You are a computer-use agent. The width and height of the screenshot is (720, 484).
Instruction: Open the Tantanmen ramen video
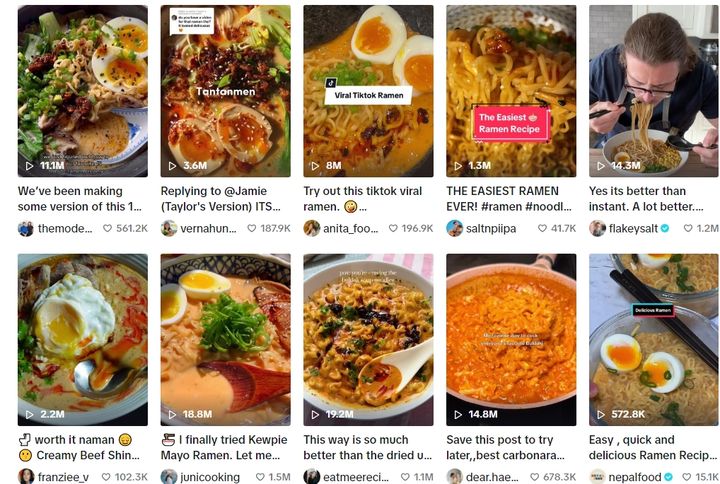[225, 90]
